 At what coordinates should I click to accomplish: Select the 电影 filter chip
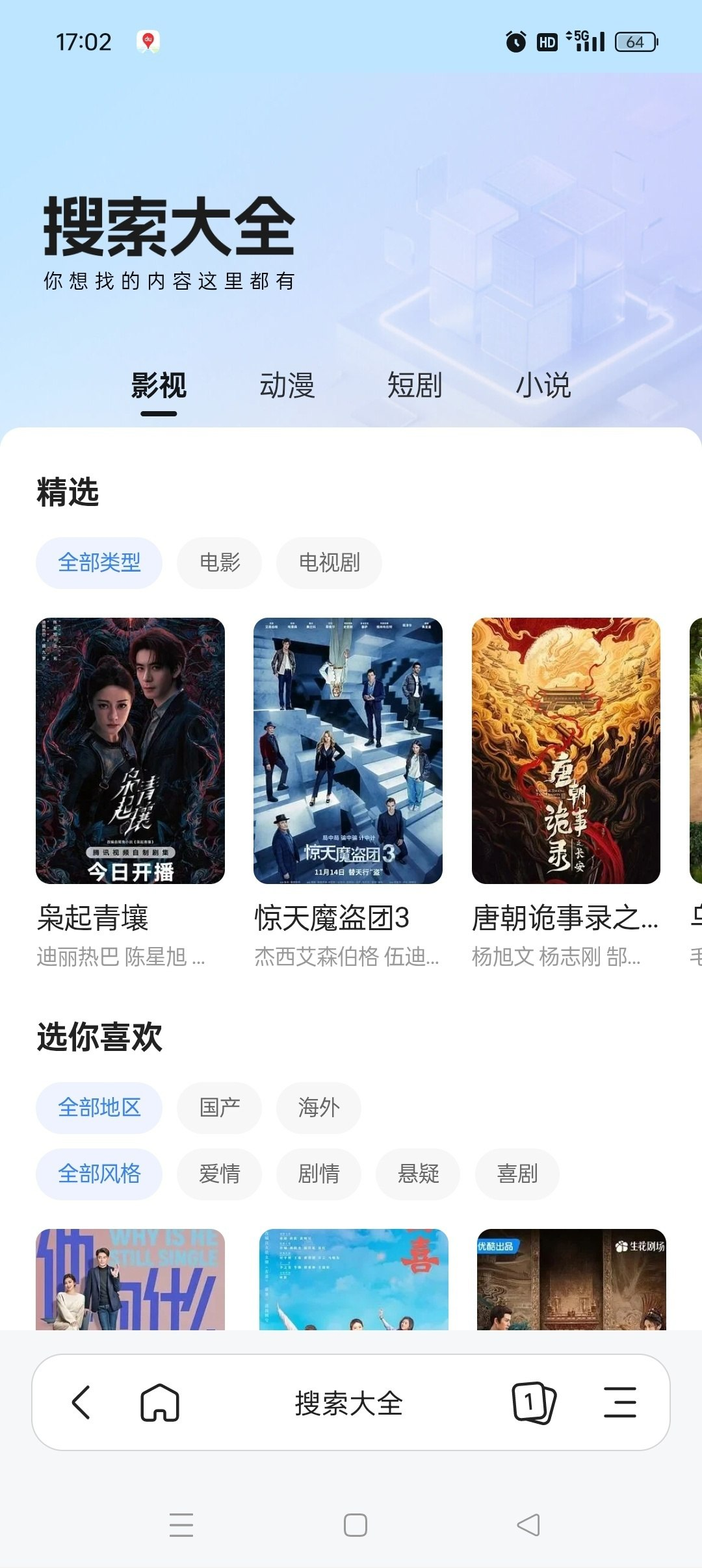(x=219, y=563)
